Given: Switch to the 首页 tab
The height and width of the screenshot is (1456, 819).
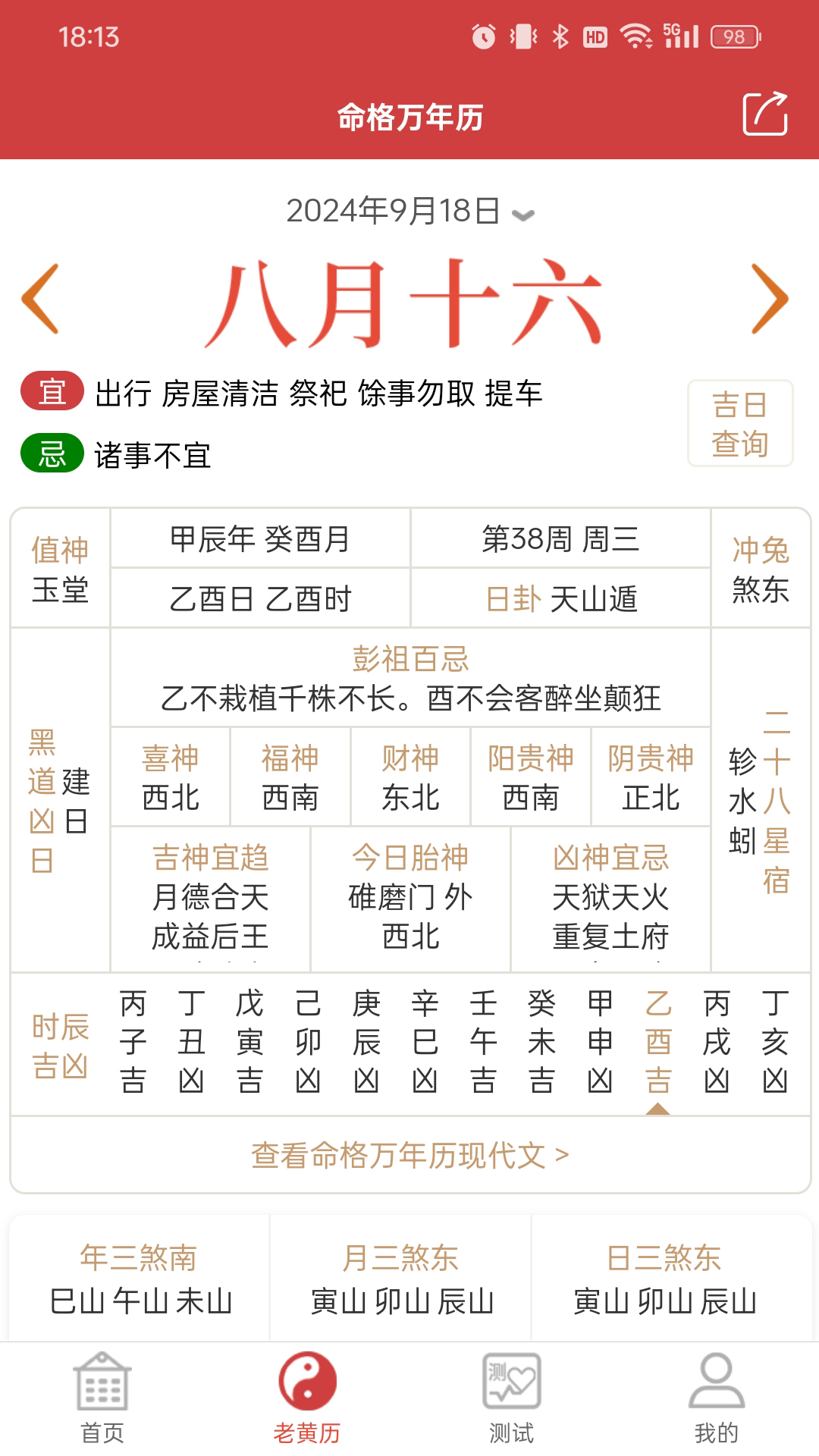Looking at the screenshot, I should point(102,1408).
